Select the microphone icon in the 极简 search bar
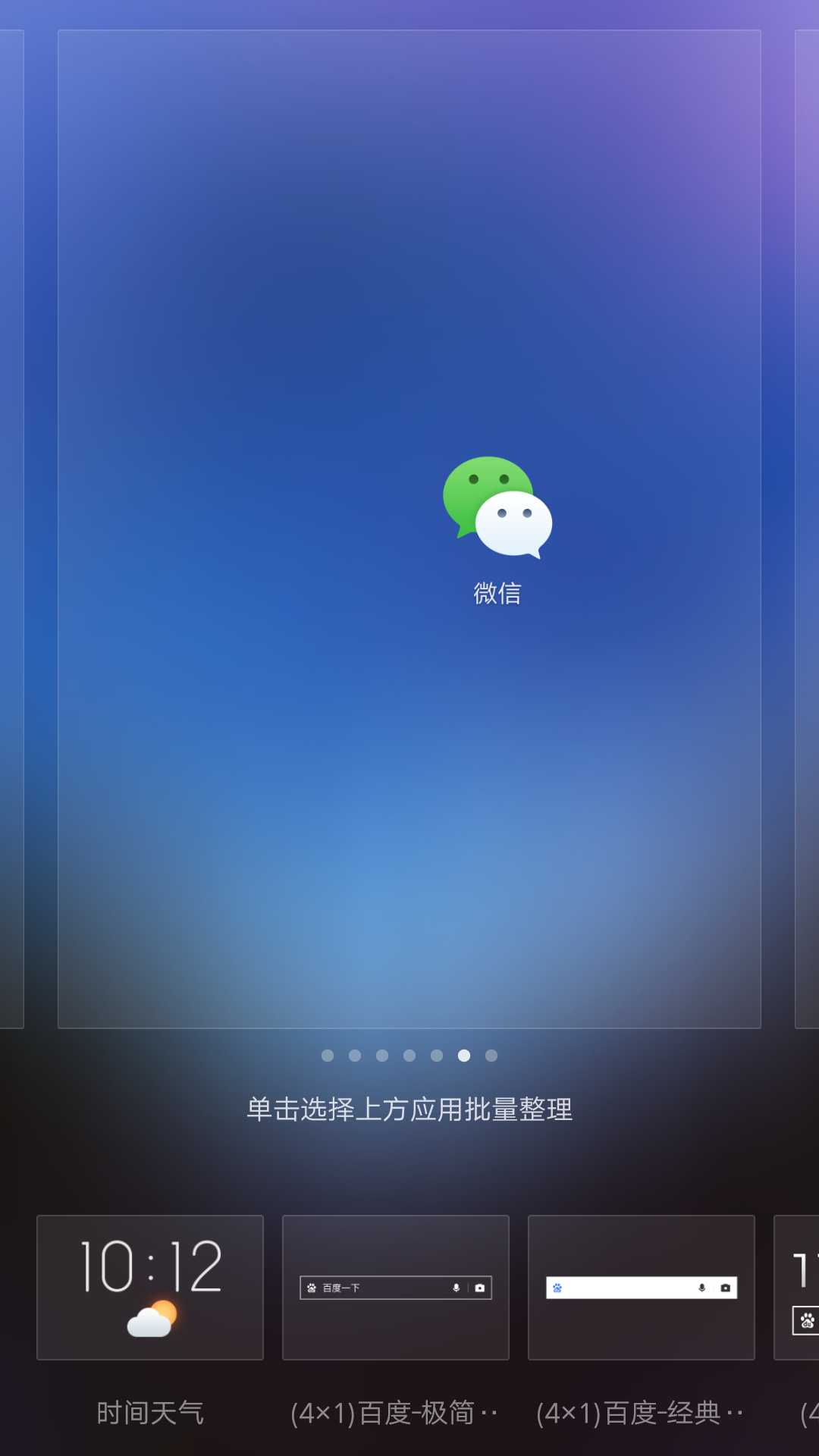 [456, 1287]
